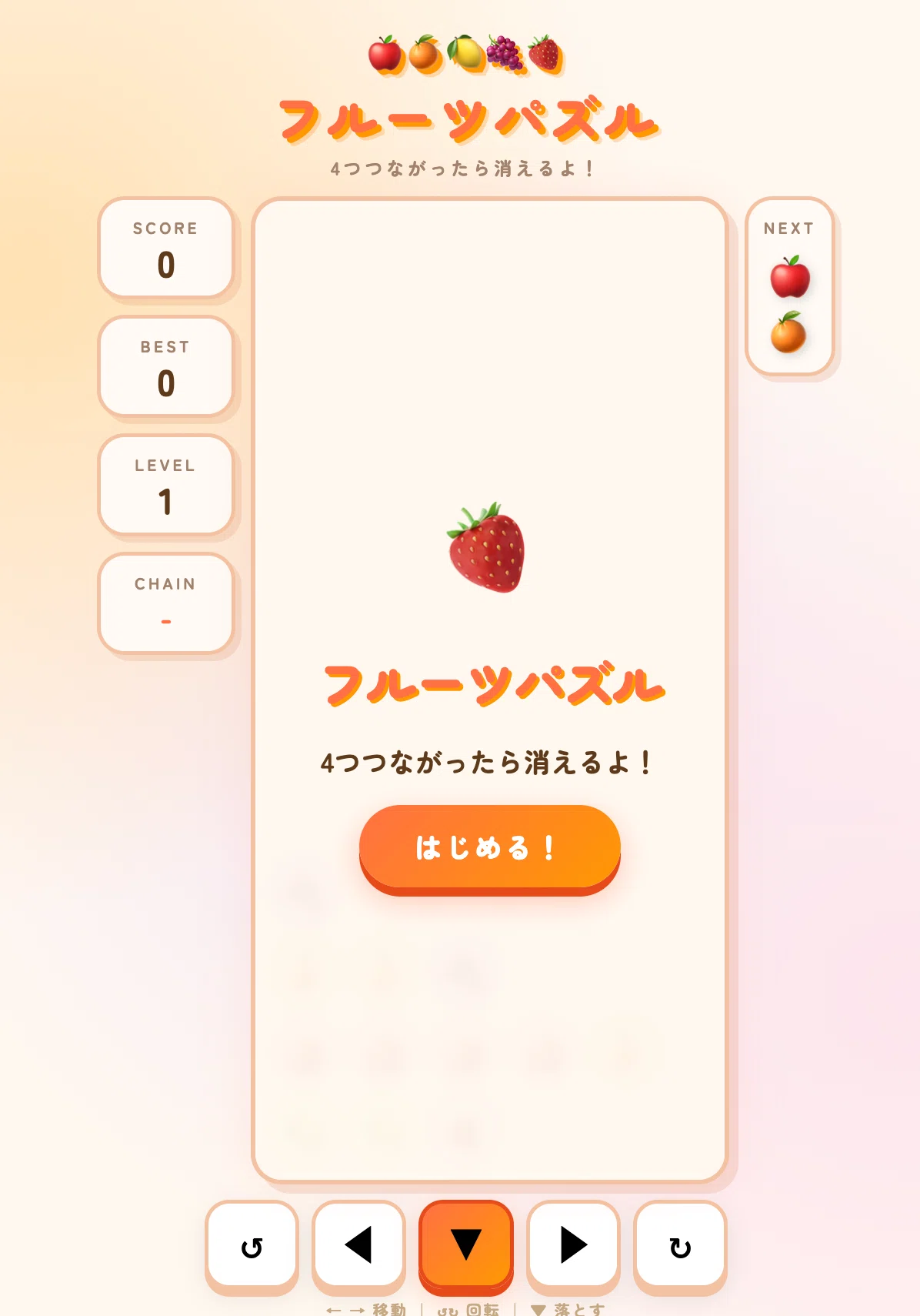Start the game with はじめる！ button

pyautogui.click(x=490, y=847)
